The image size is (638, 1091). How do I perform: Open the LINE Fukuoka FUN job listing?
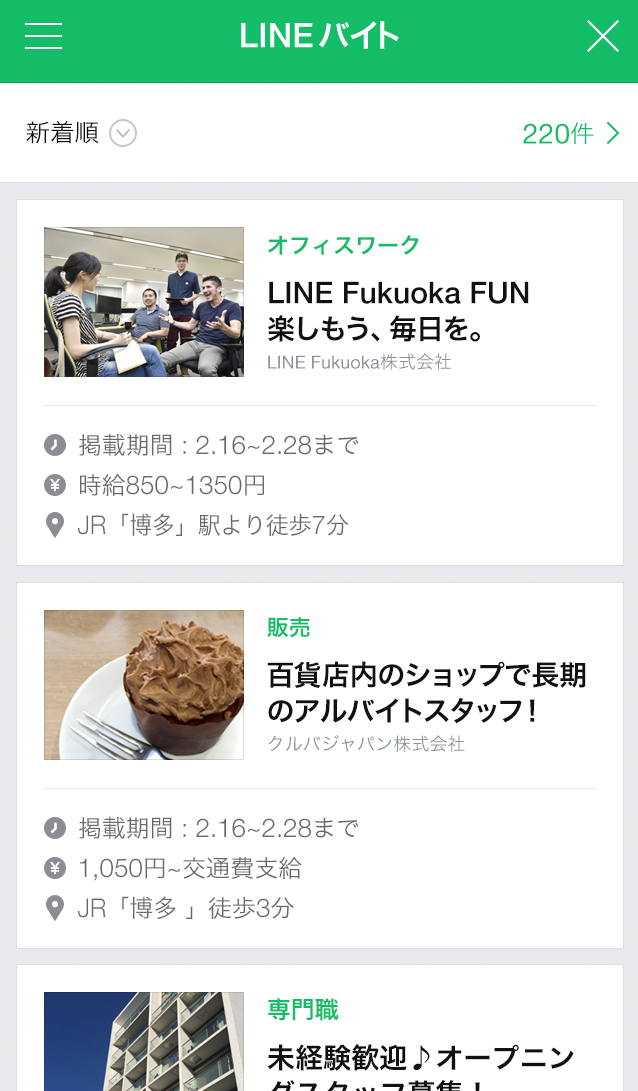click(x=398, y=309)
